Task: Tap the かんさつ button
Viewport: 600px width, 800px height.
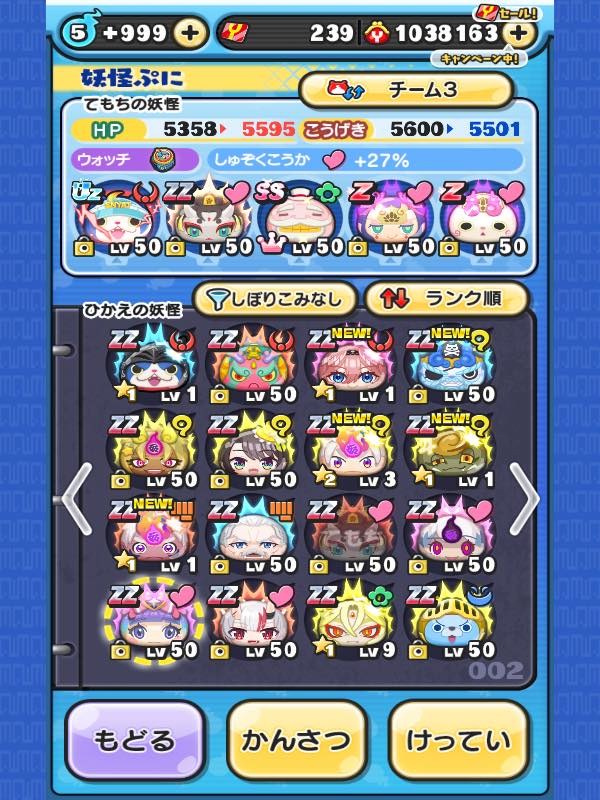Action: click(x=296, y=741)
